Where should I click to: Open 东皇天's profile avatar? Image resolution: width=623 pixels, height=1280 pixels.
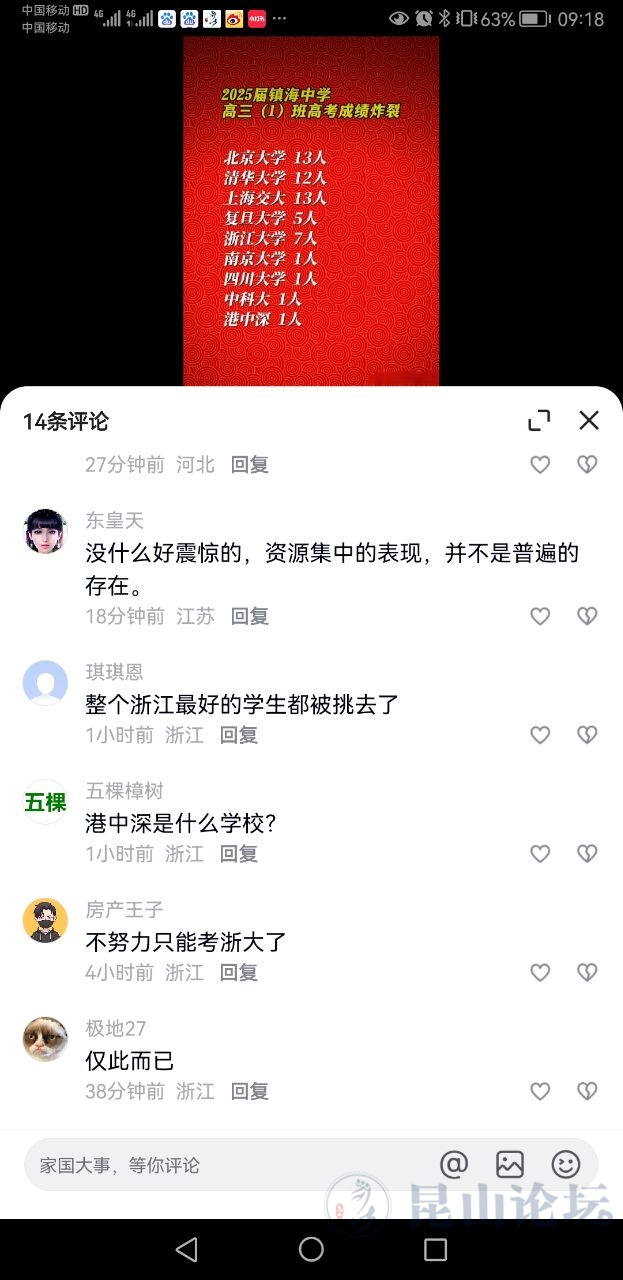point(45,531)
